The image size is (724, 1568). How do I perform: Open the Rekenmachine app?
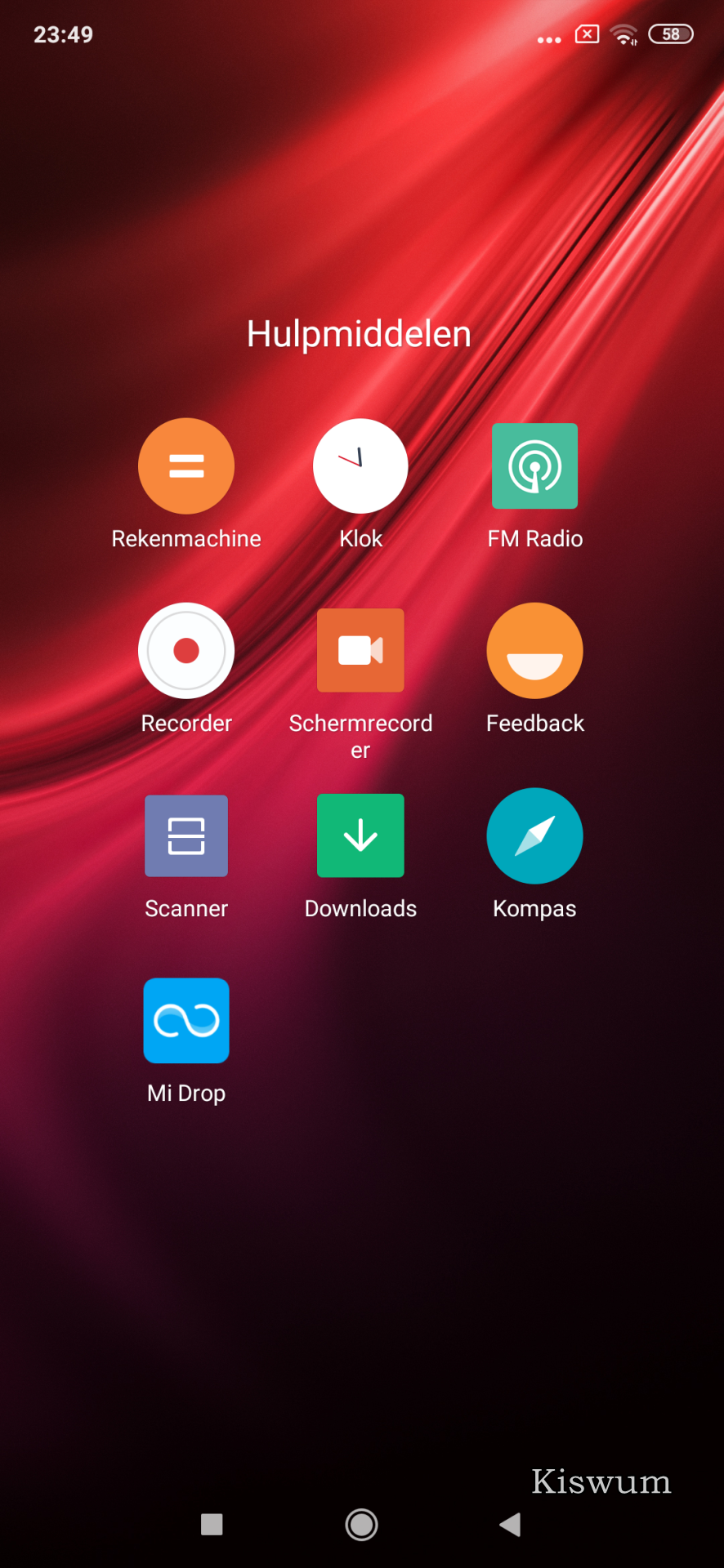click(x=186, y=466)
